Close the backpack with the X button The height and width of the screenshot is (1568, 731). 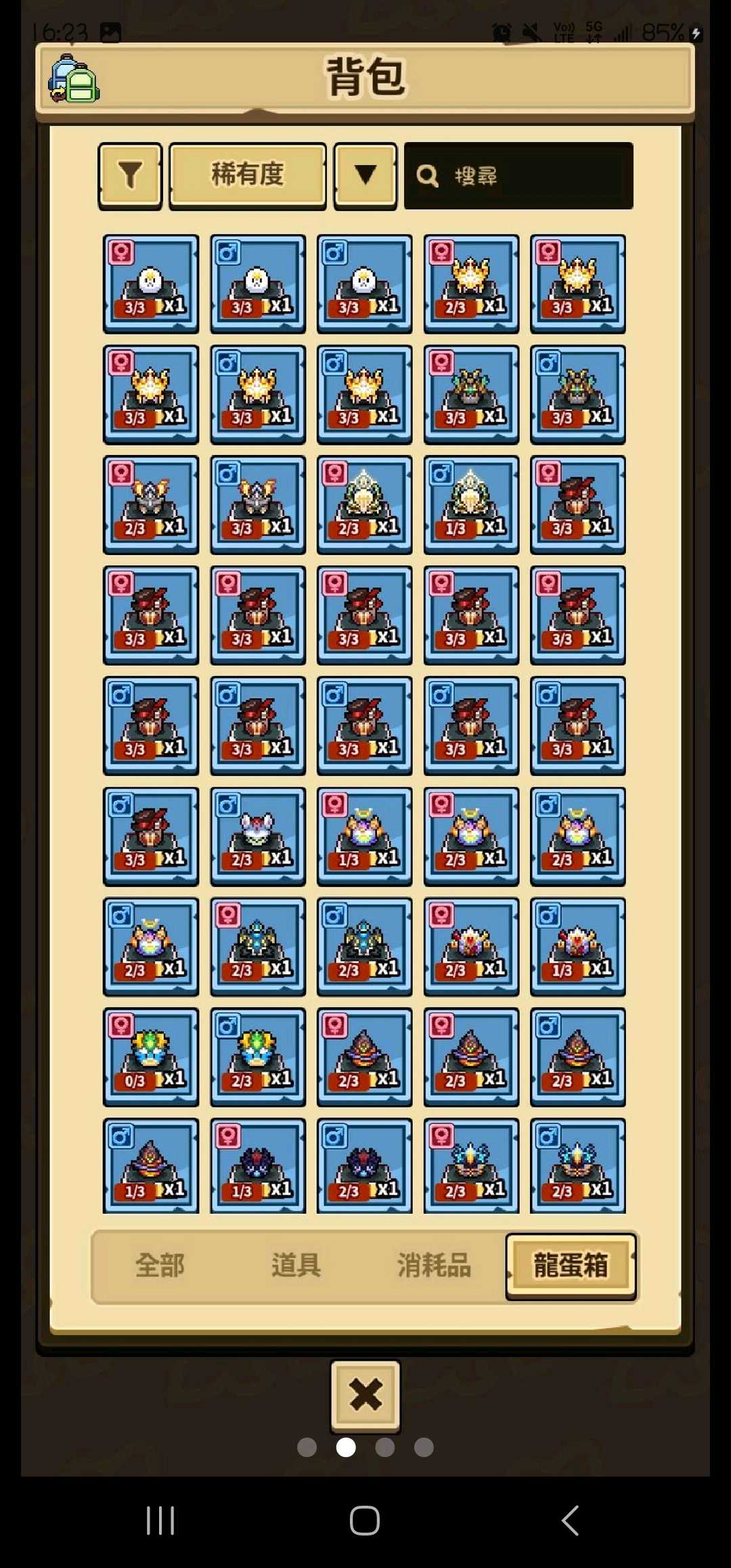[365, 1395]
